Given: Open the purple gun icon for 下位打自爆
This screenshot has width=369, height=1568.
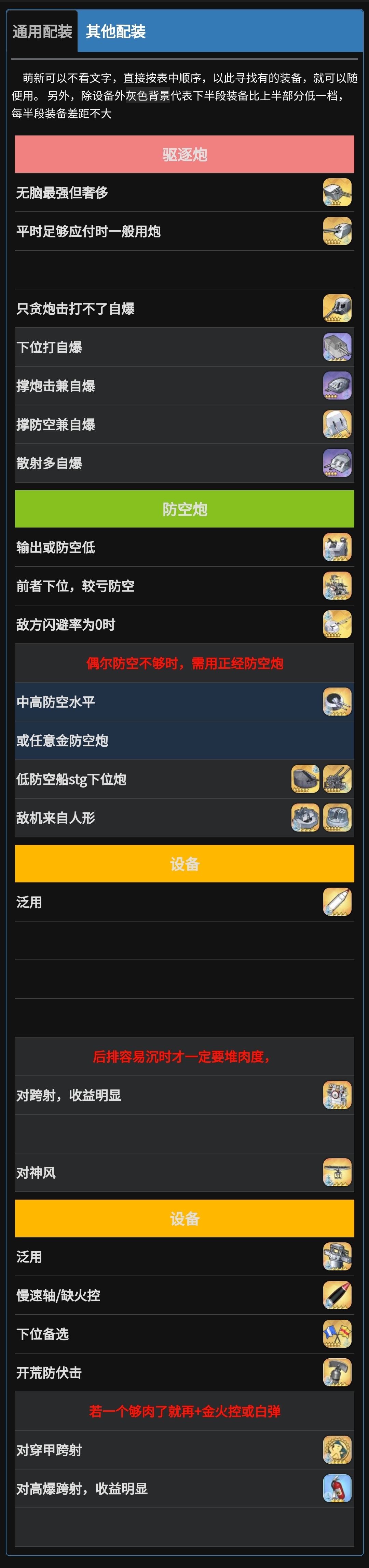Looking at the screenshot, I should coord(337,347).
